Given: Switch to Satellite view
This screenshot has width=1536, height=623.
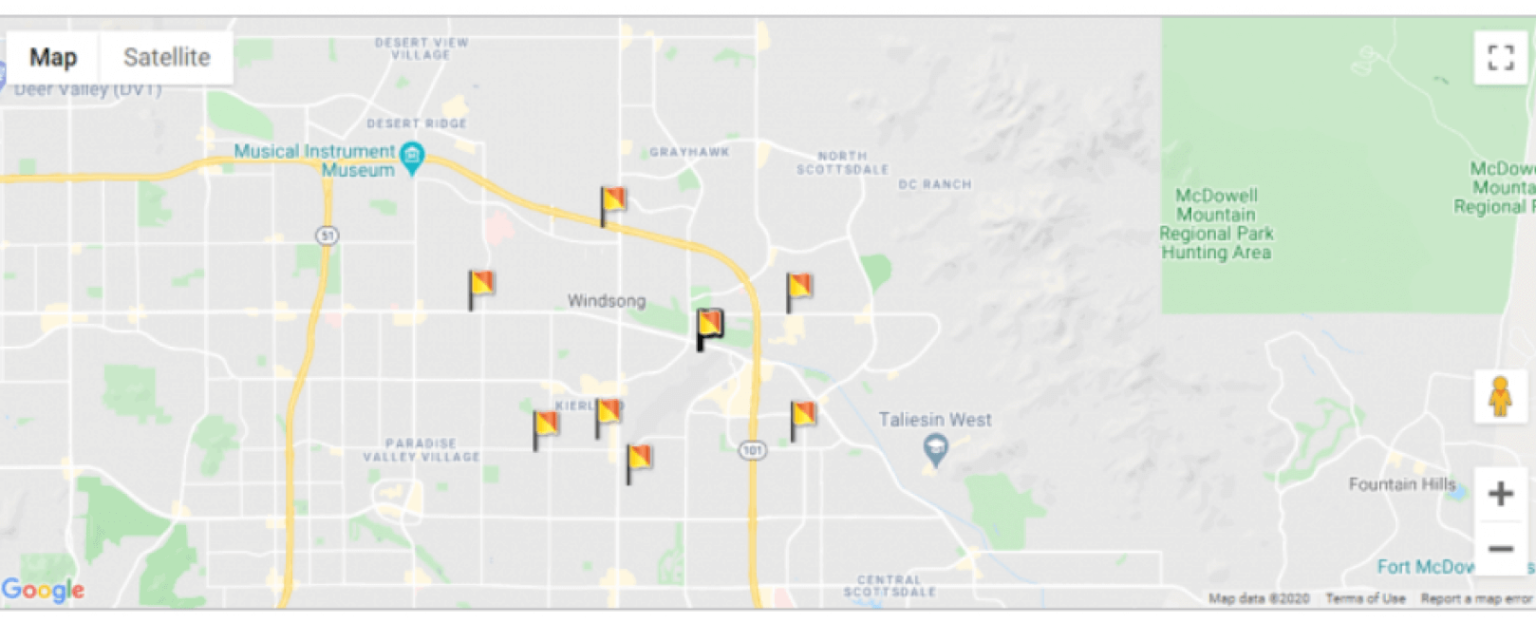Looking at the screenshot, I should coord(167,58).
